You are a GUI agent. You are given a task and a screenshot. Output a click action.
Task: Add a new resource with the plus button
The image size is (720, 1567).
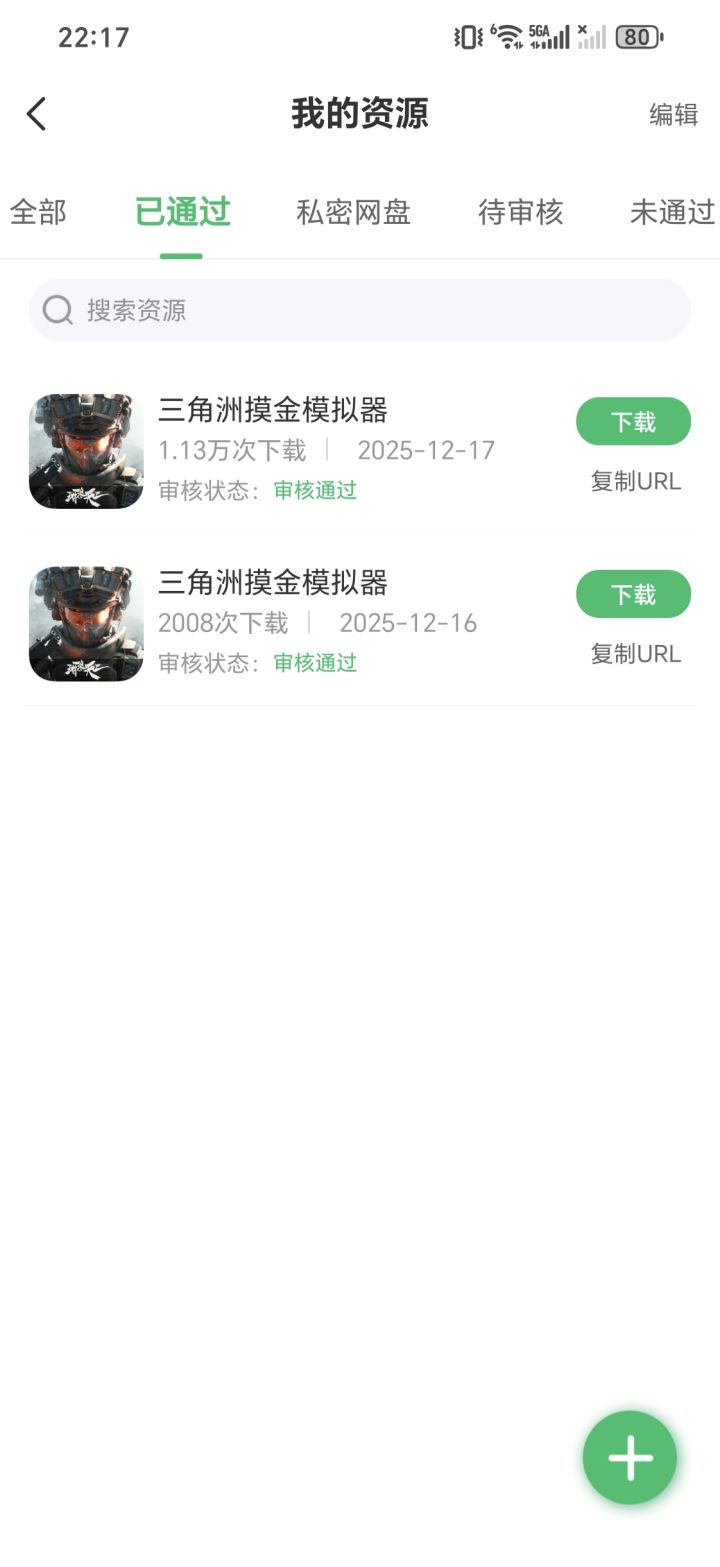(x=630, y=1457)
